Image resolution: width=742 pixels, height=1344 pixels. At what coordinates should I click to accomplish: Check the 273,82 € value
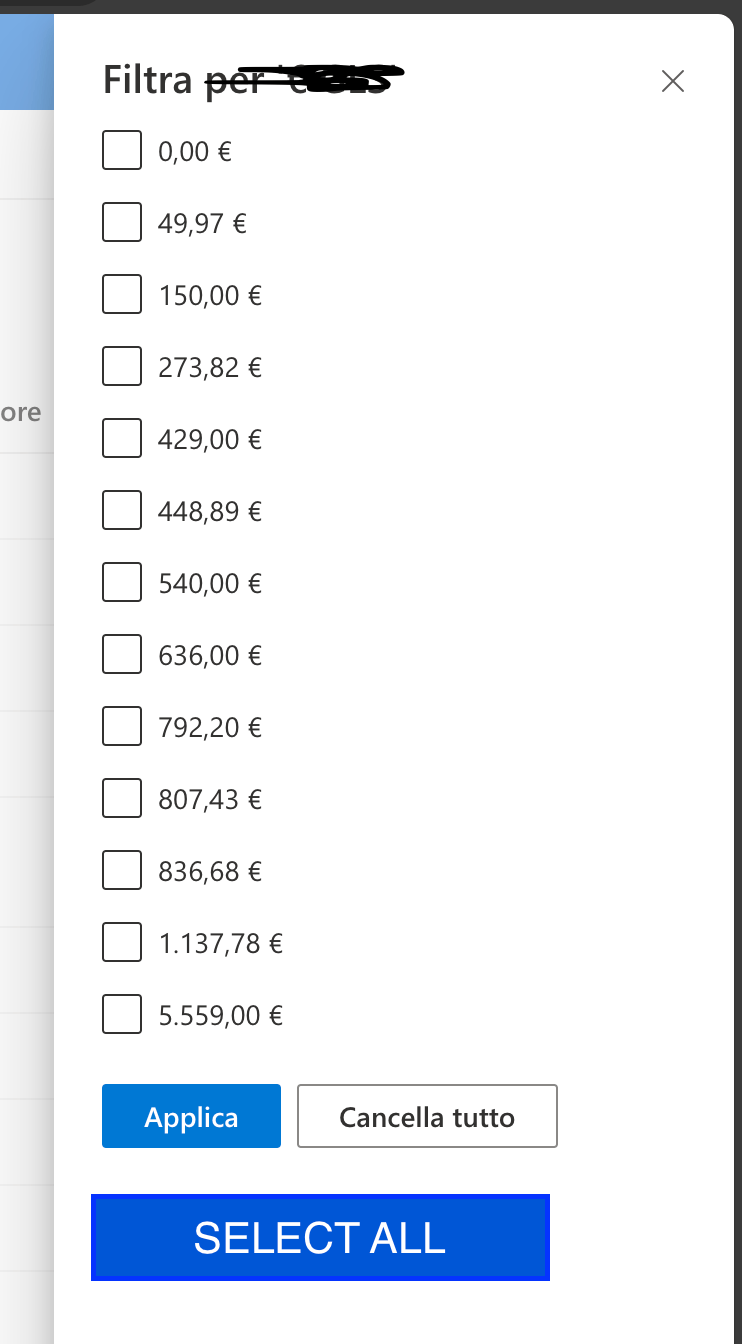click(122, 367)
